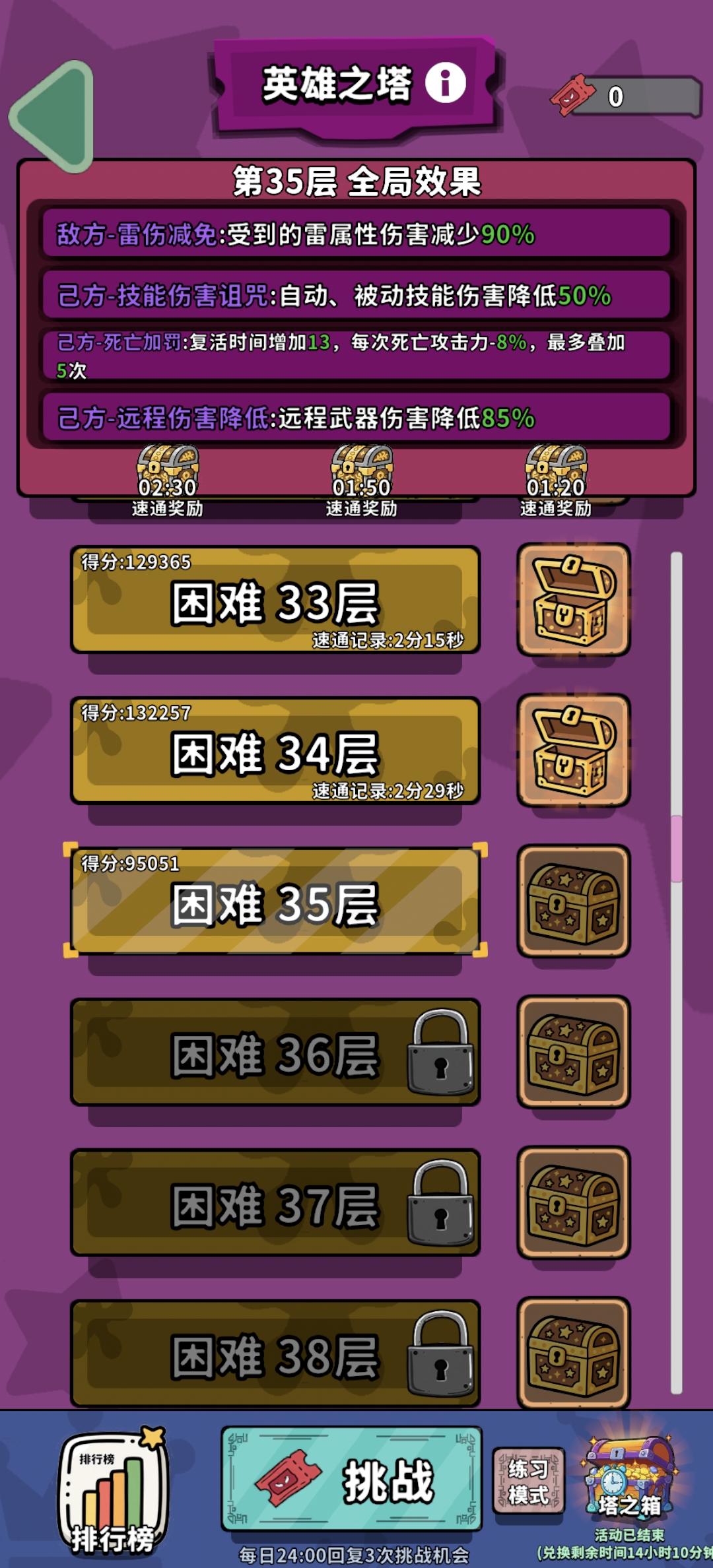Claim the 02:30 速通奖励 chest

coord(166,469)
